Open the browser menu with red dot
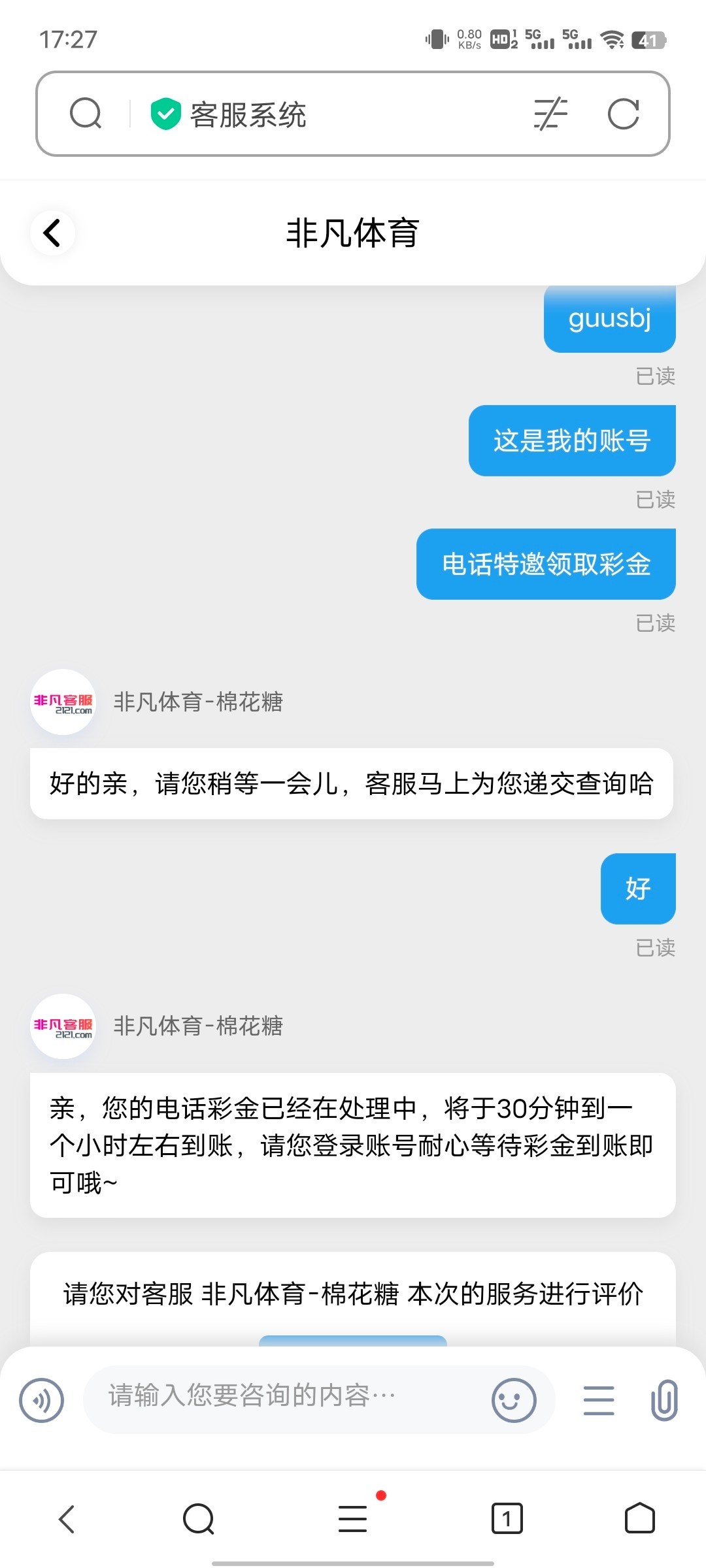706x1568 pixels. click(x=354, y=1518)
